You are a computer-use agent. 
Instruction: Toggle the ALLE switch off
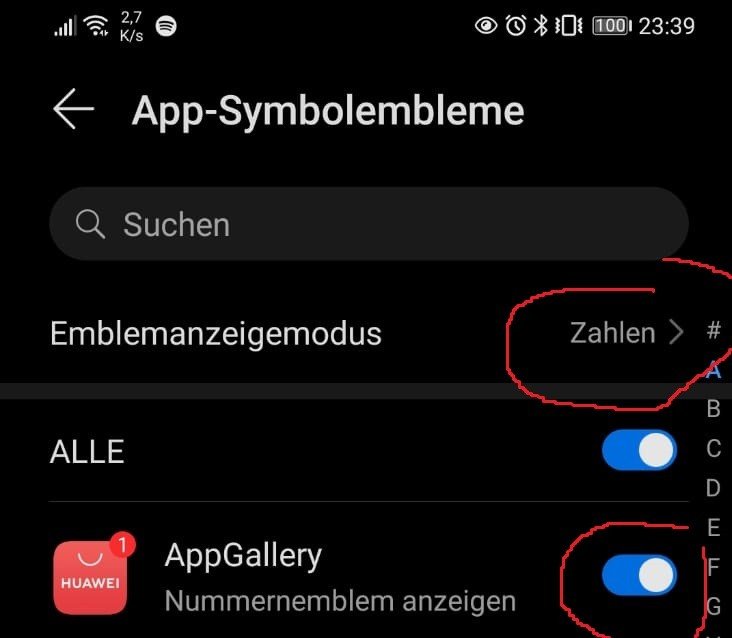(x=639, y=451)
